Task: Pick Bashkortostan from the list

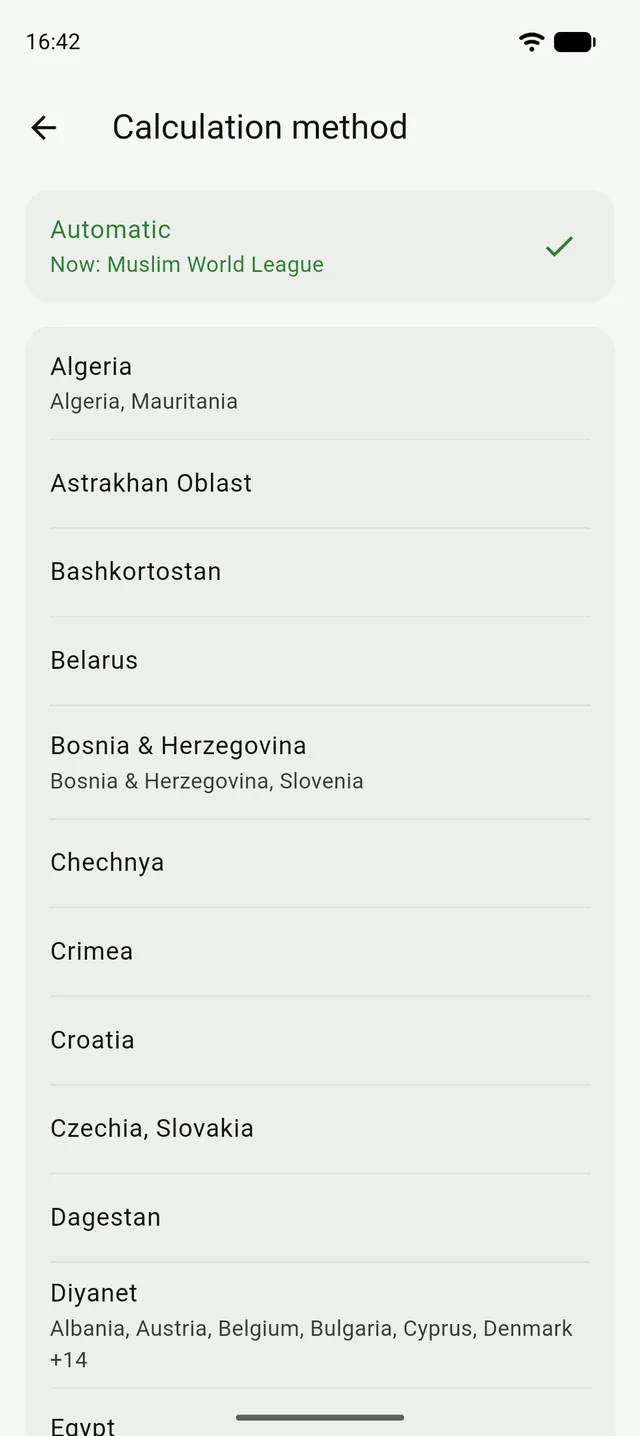Action: [x=320, y=572]
